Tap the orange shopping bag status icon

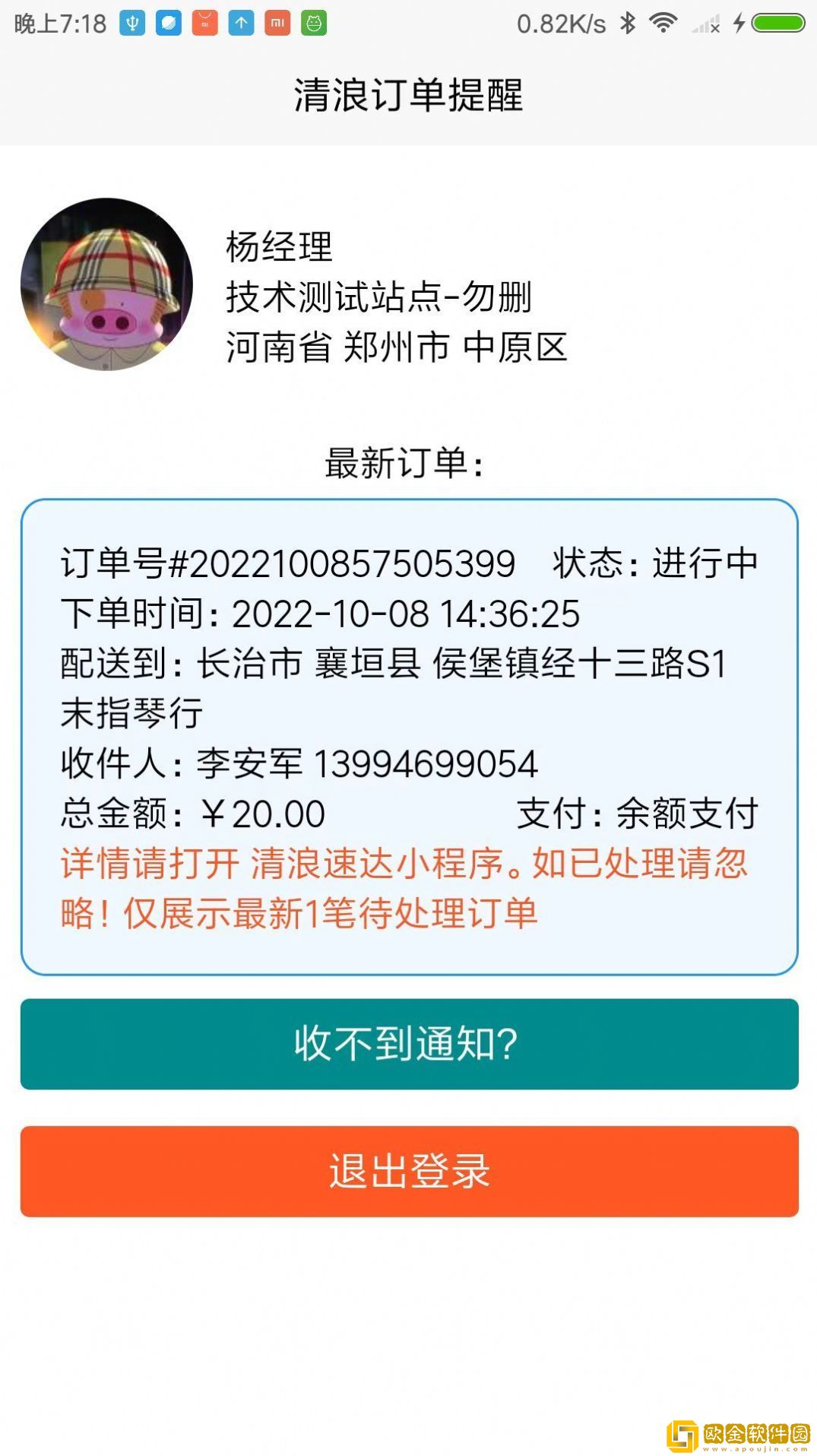click(204, 24)
